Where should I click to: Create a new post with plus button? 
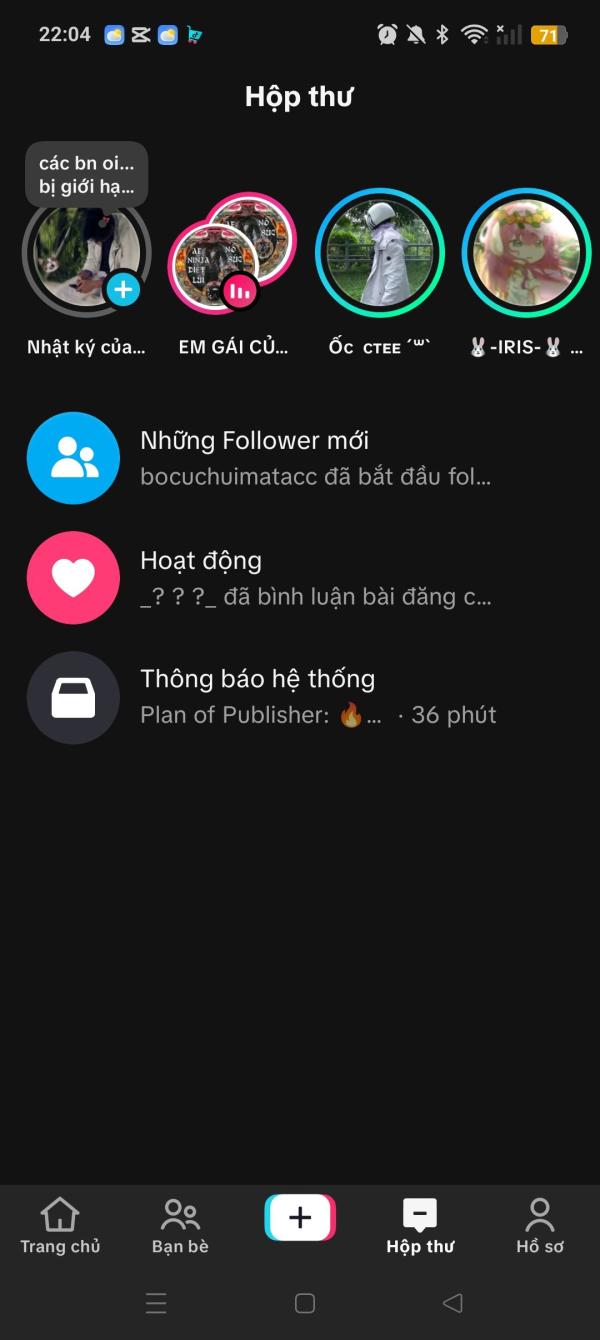300,1217
